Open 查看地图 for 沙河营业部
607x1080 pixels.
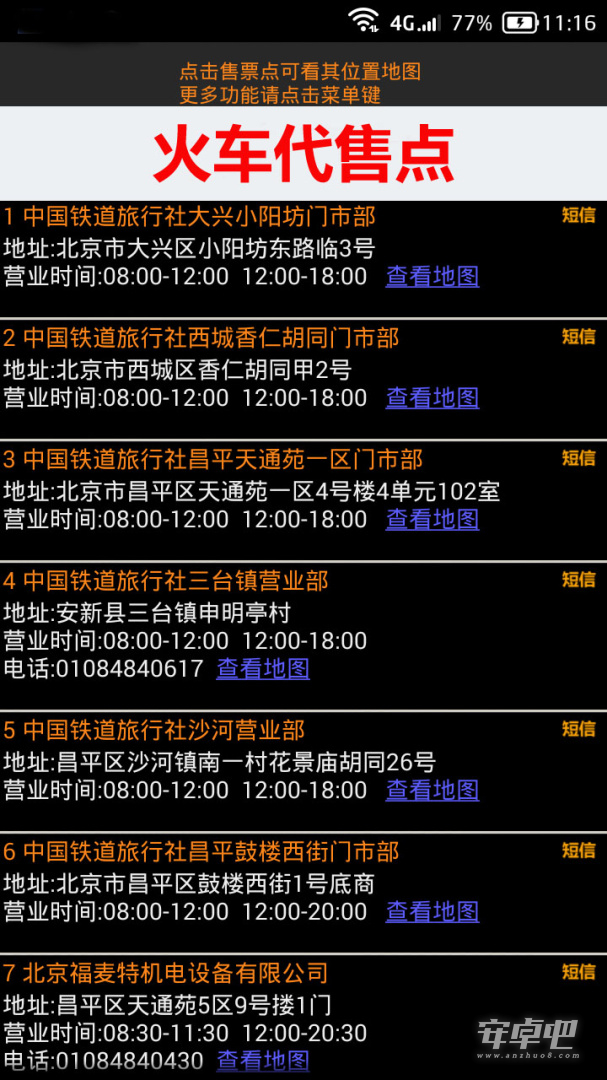(432, 790)
